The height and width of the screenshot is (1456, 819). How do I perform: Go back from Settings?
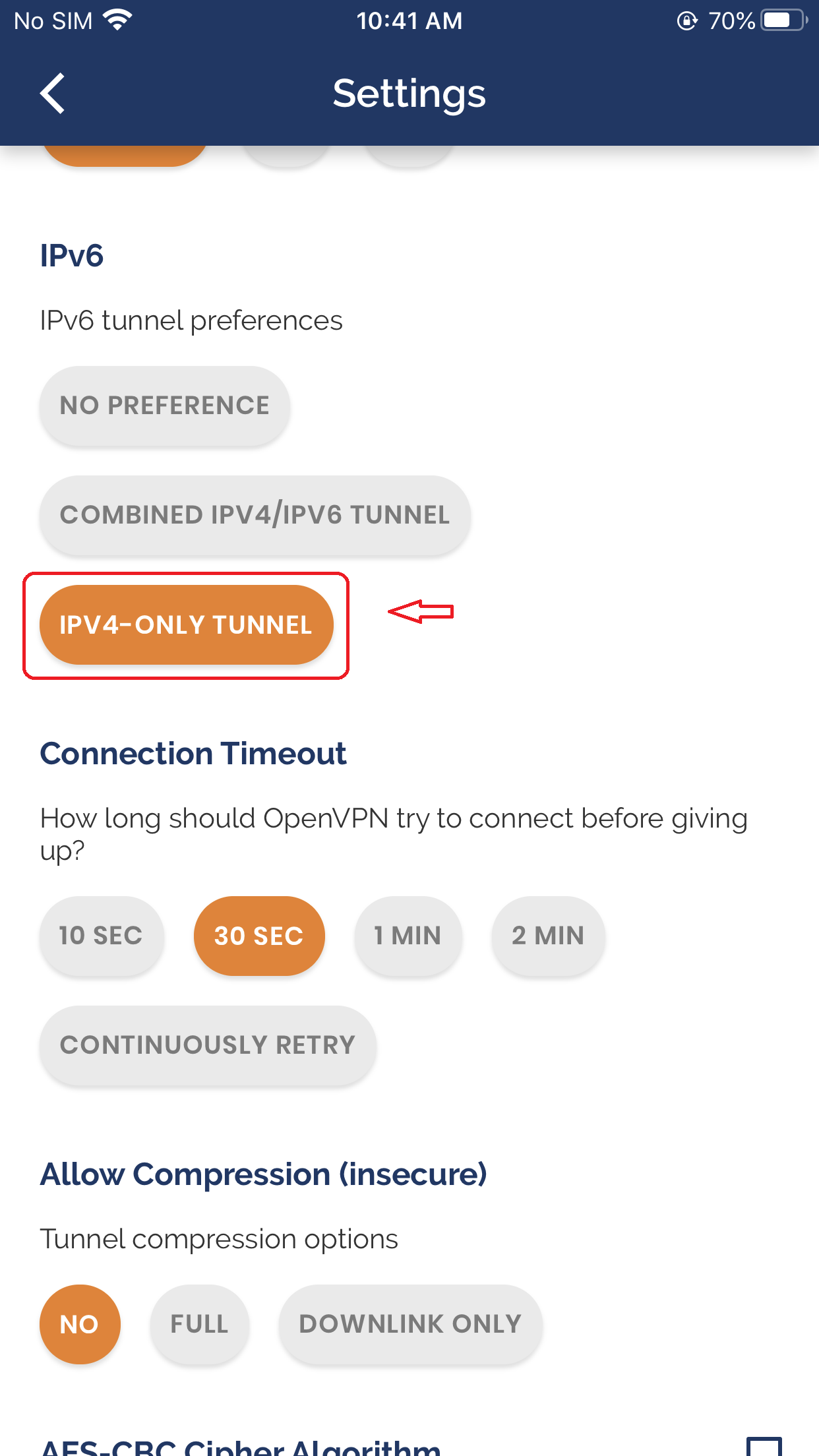click(x=53, y=93)
